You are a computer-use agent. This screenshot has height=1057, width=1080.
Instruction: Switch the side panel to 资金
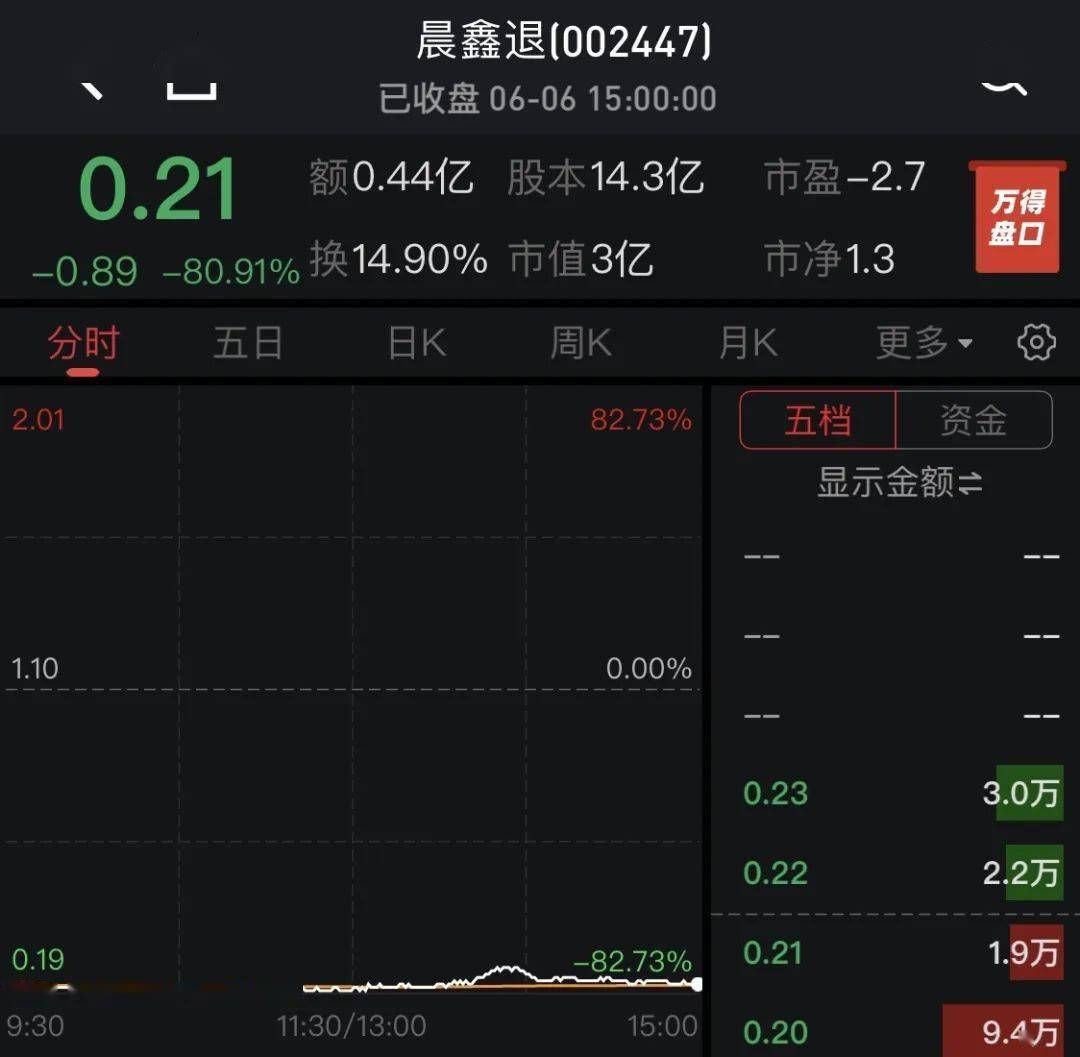[973, 420]
